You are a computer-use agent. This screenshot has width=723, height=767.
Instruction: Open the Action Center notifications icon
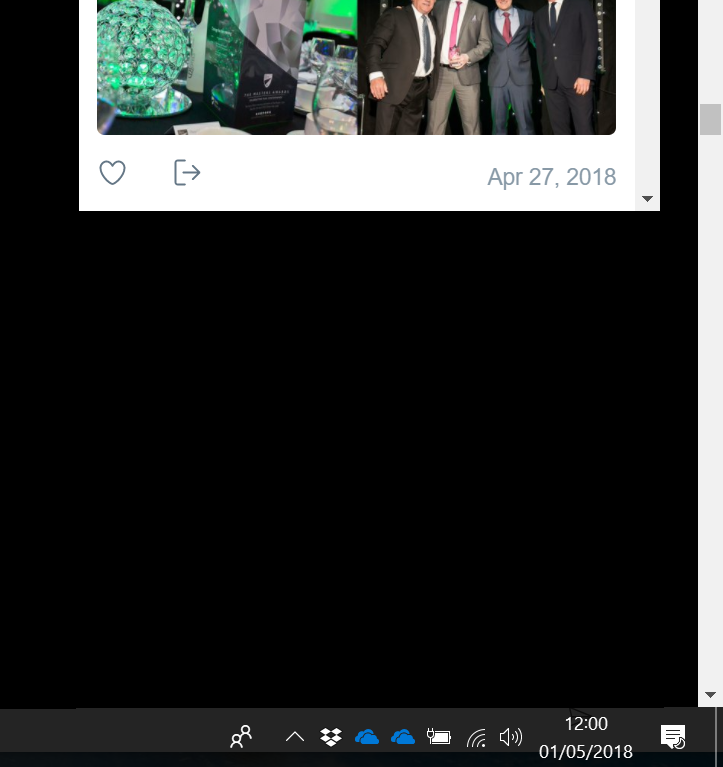click(x=673, y=737)
